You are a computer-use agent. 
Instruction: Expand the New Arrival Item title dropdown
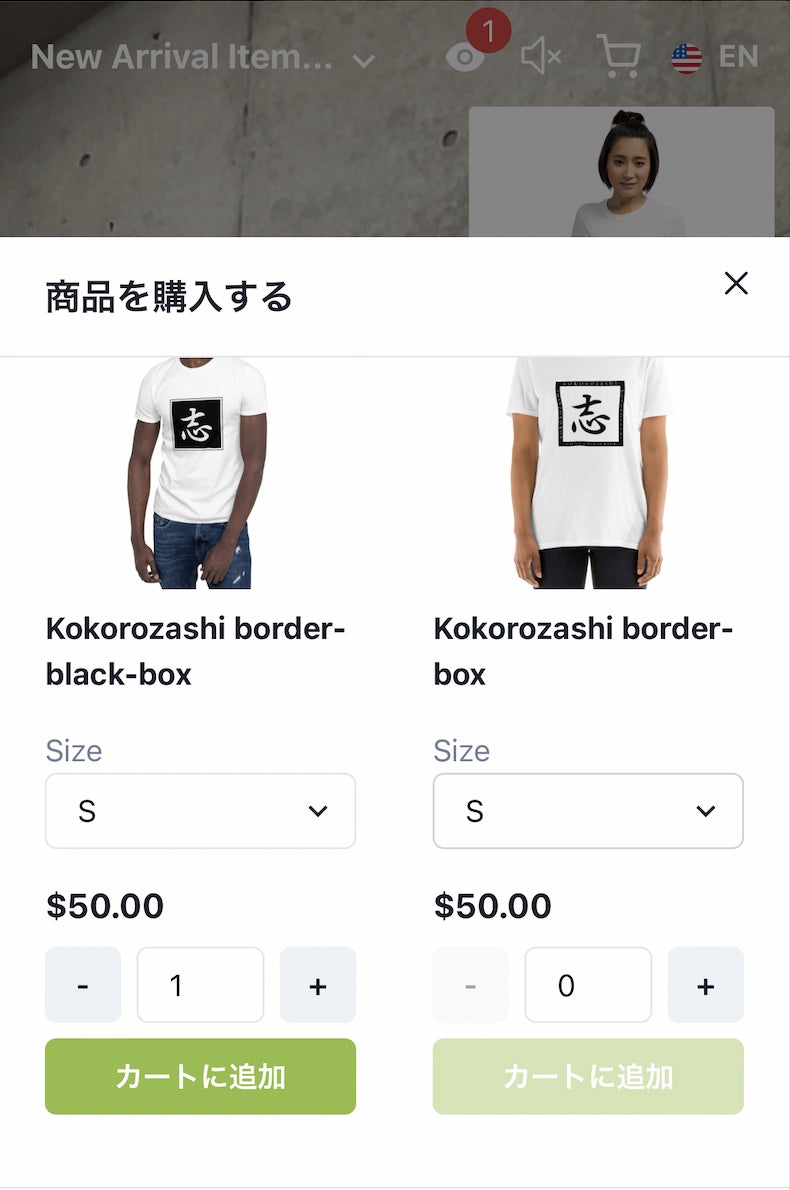click(x=364, y=60)
